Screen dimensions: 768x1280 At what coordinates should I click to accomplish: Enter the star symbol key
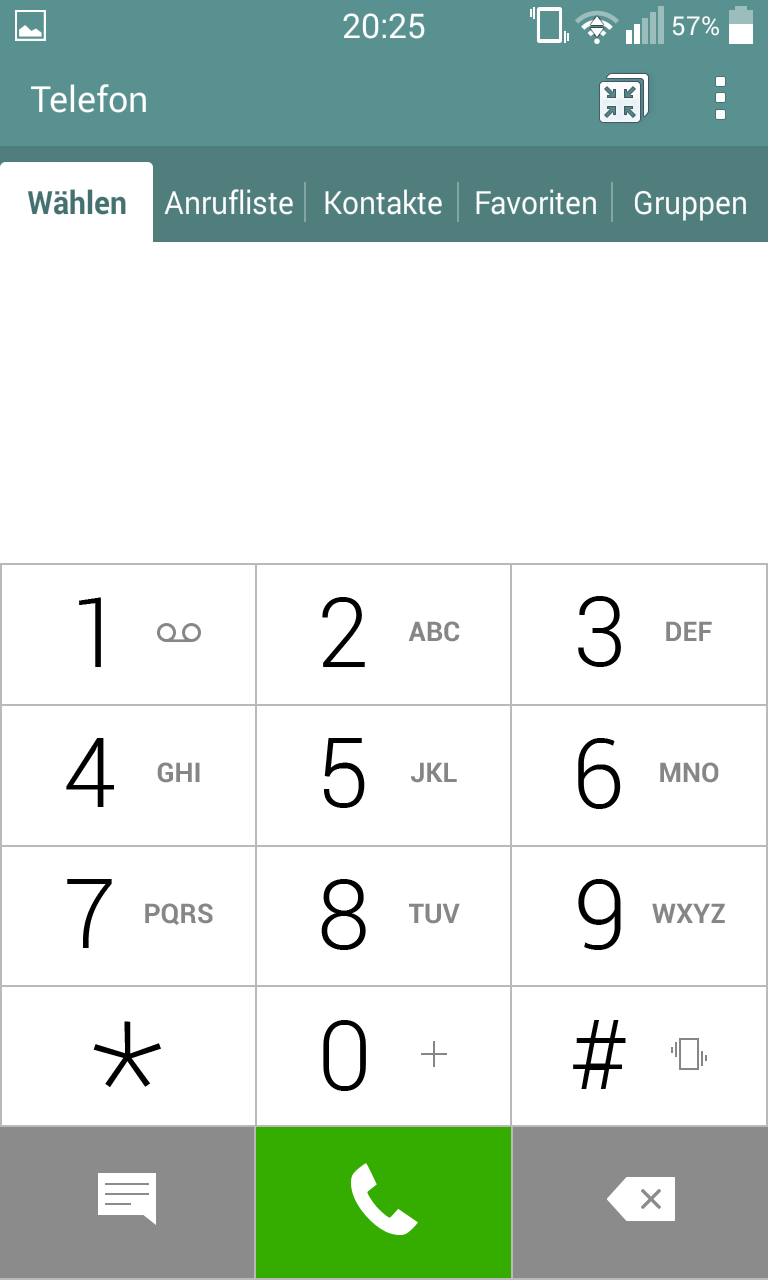click(128, 1056)
